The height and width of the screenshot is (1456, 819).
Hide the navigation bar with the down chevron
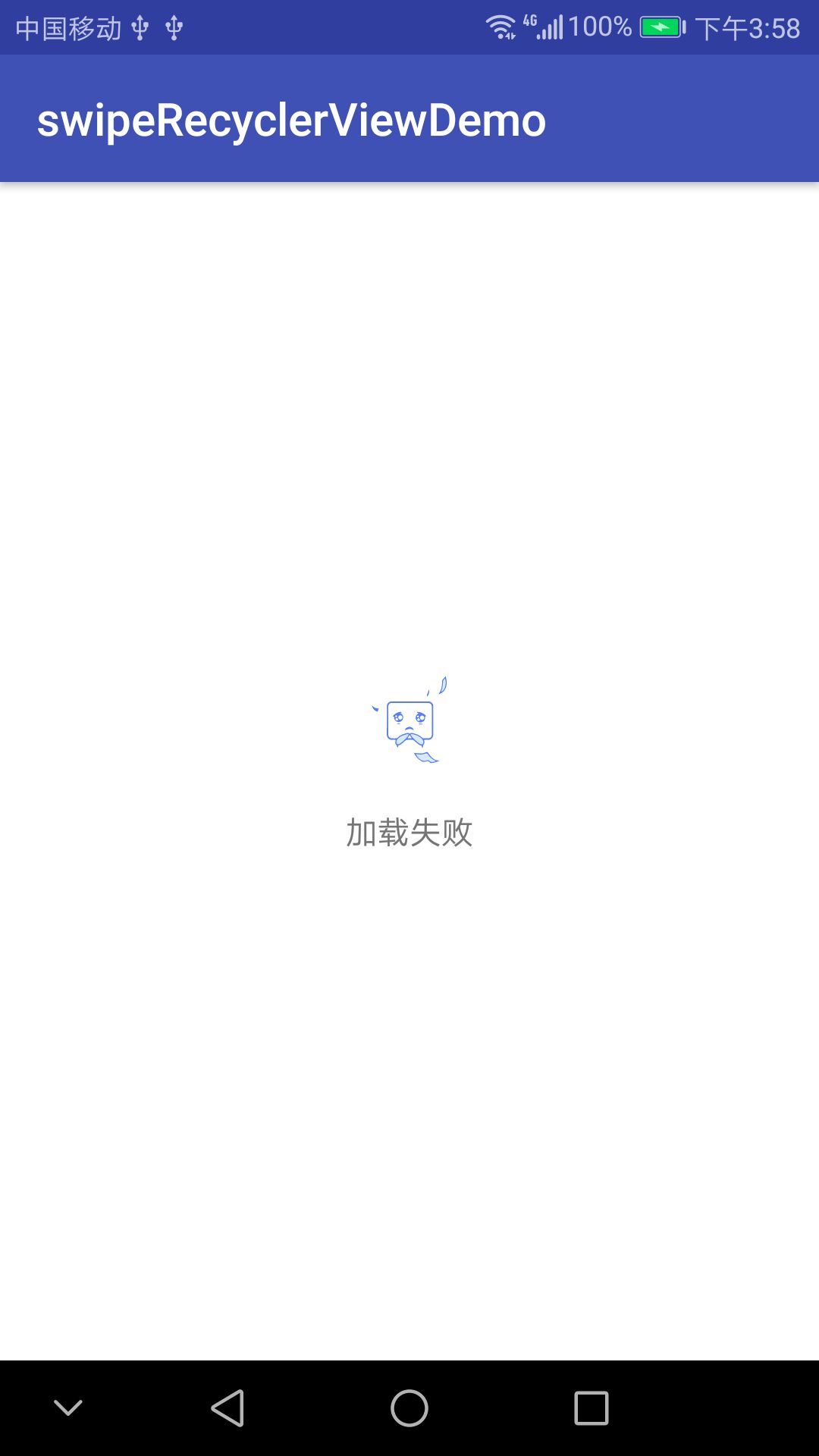point(68,1408)
